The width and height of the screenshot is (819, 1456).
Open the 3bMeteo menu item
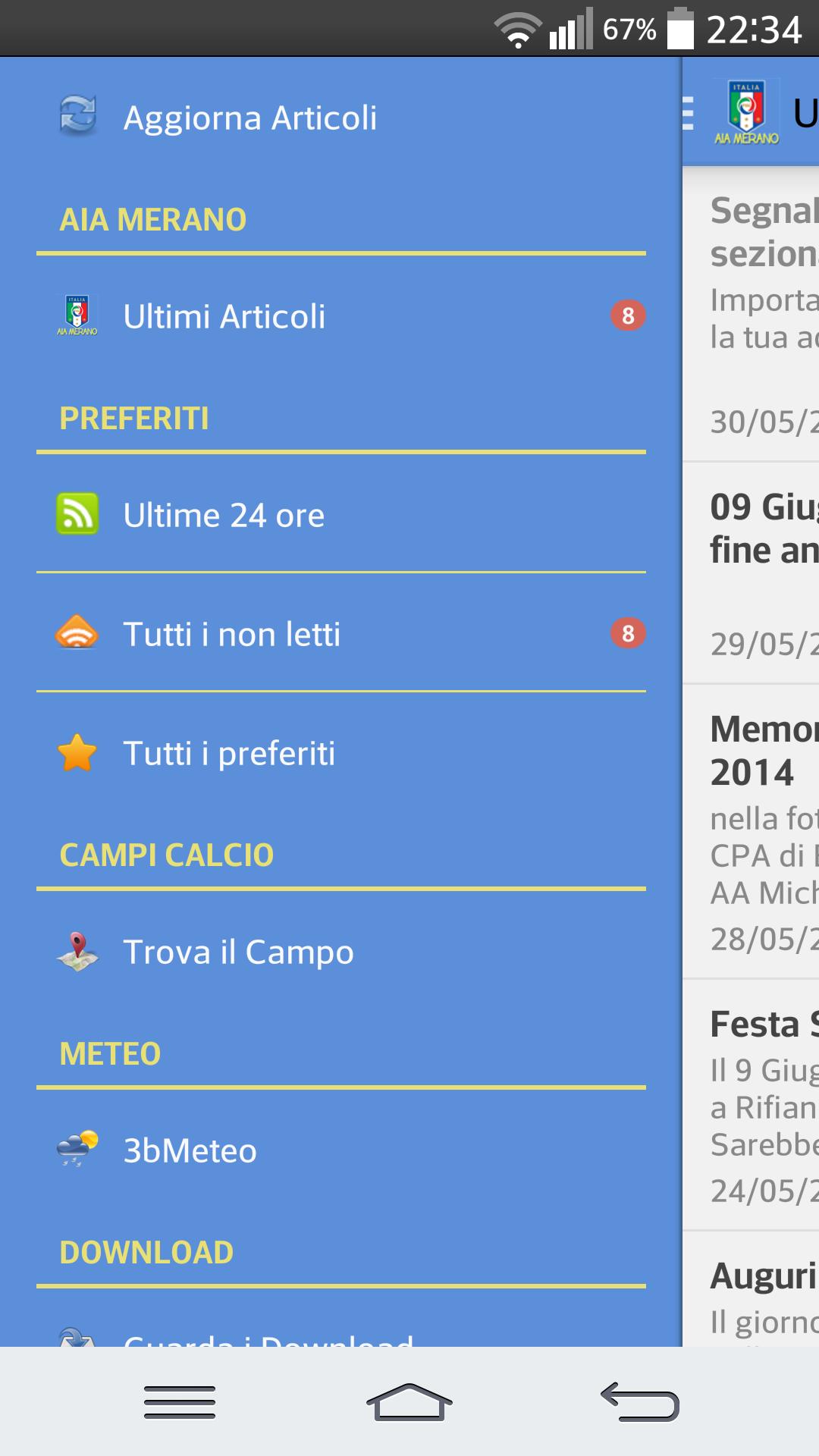point(190,1151)
